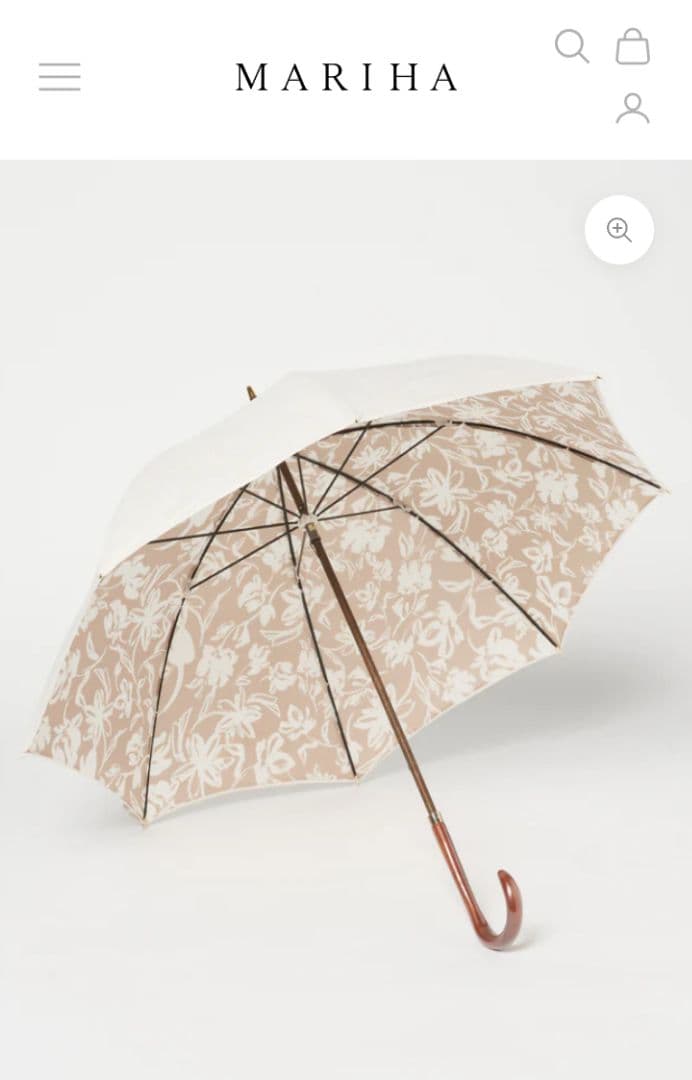The height and width of the screenshot is (1080, 692).
Task: Open the account profile icon
Action: coord(632,108)
